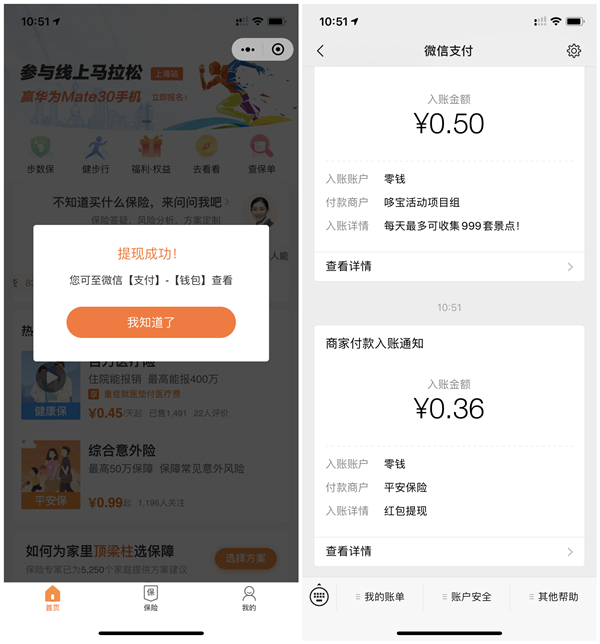Close the mini program via the capsule circle
This screenshot has height=644, width=600.
click(278, 49)
